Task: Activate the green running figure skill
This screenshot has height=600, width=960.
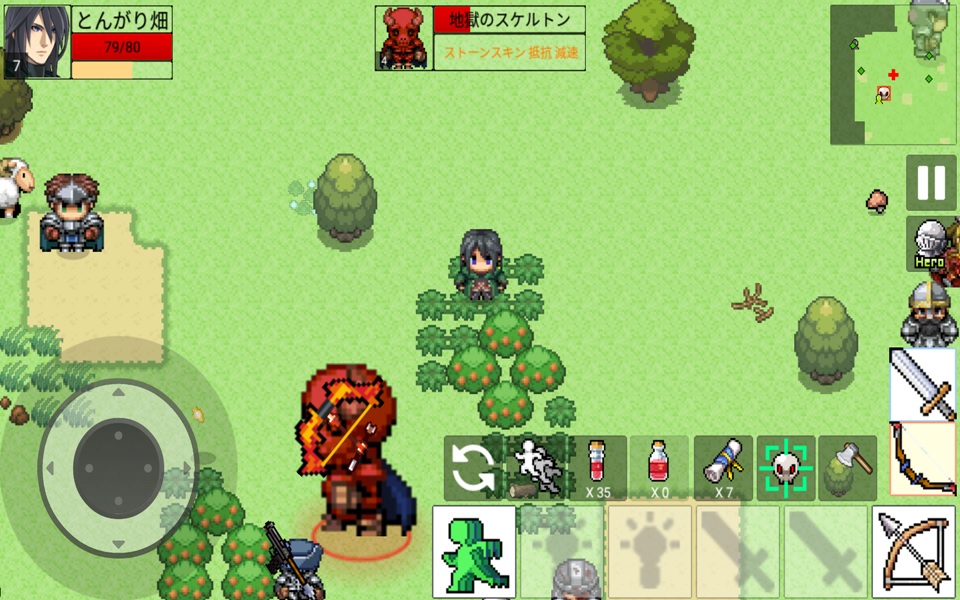Action: point(474,552)
